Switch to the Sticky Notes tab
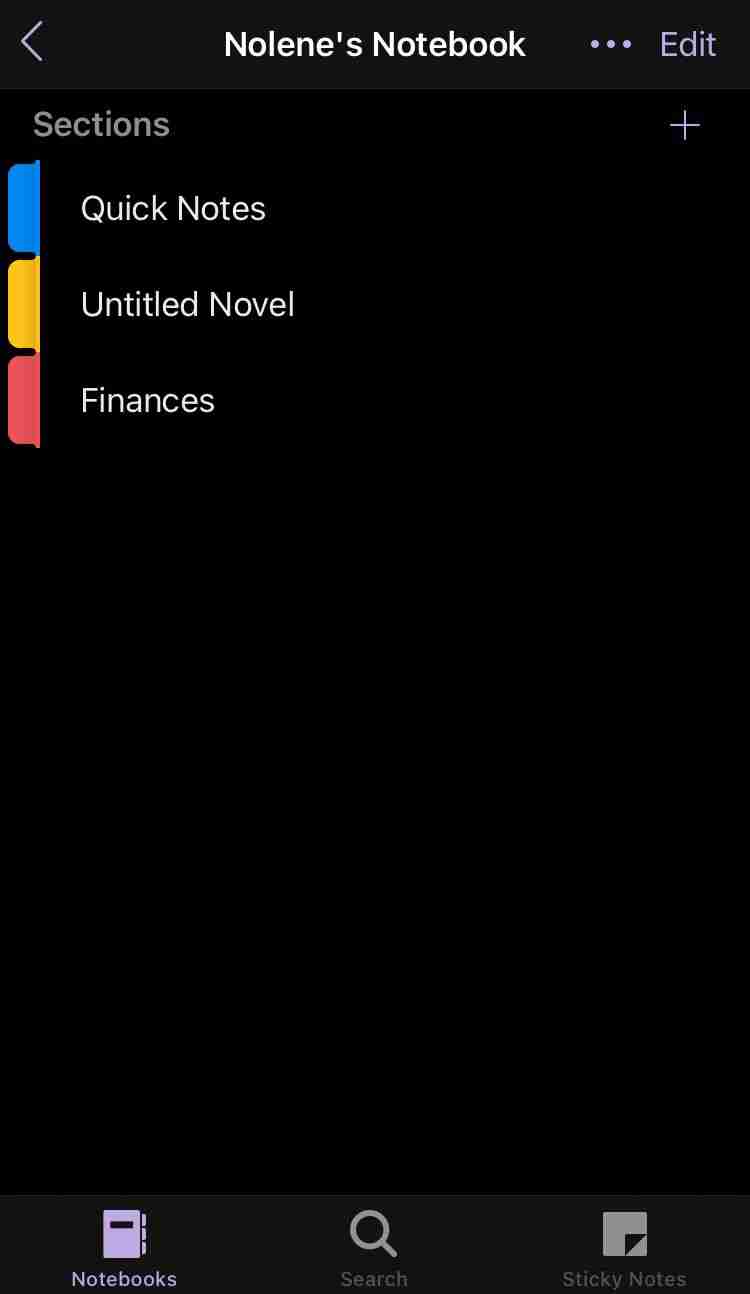This screenshot has width=750, height=1294. click(624, 1246)
